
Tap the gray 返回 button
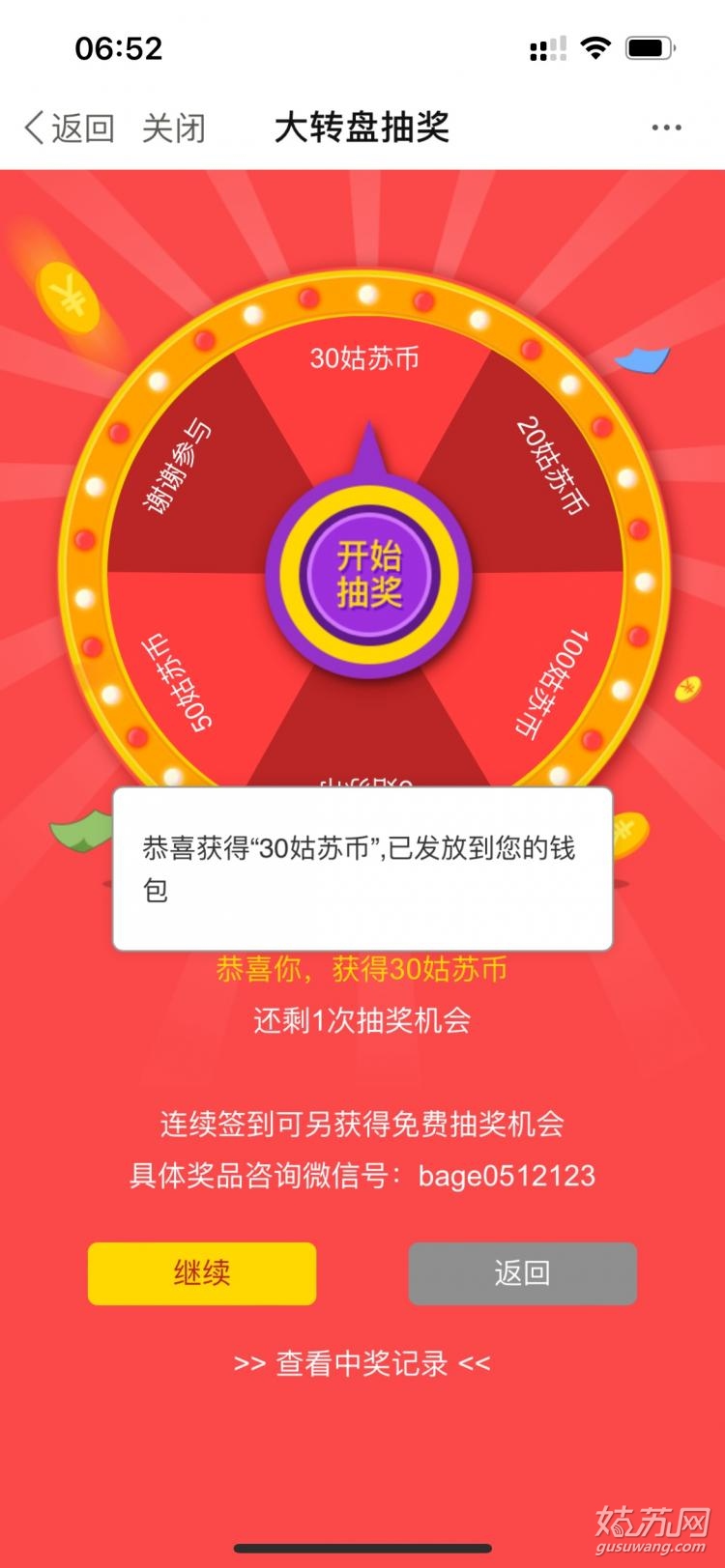(x=522, y=1273)
